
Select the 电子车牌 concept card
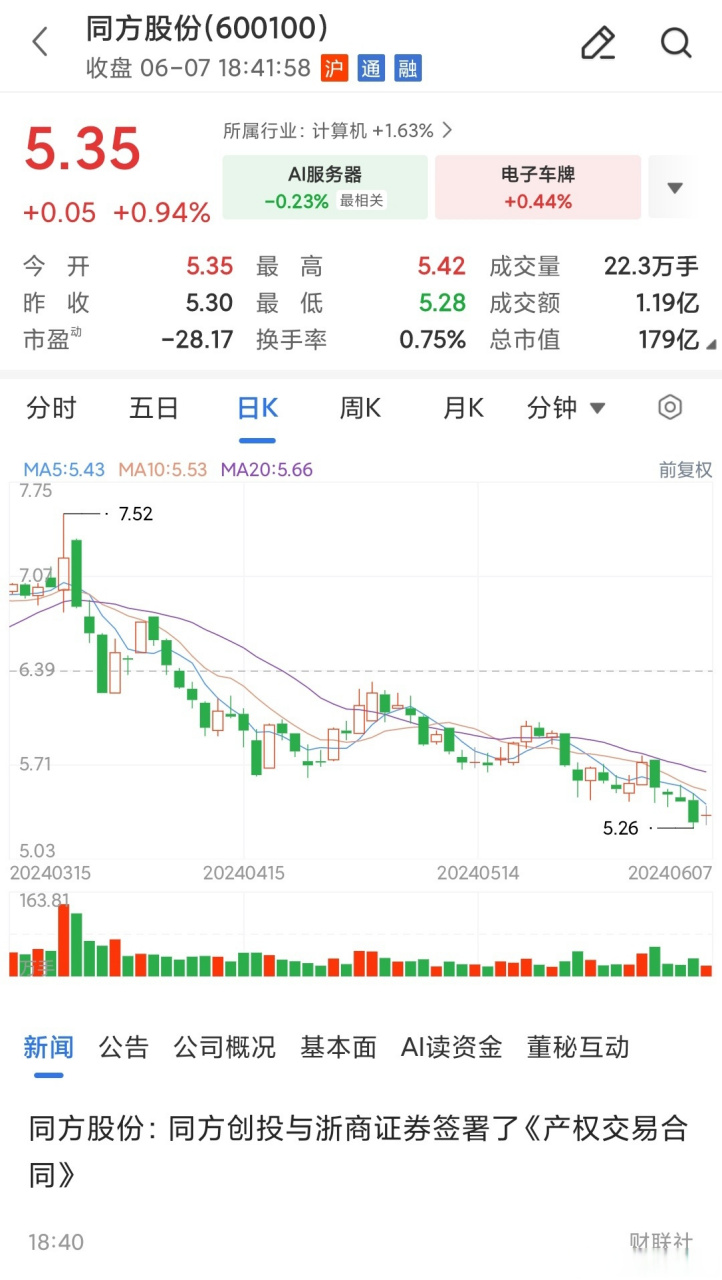click(x=537, y=186)
